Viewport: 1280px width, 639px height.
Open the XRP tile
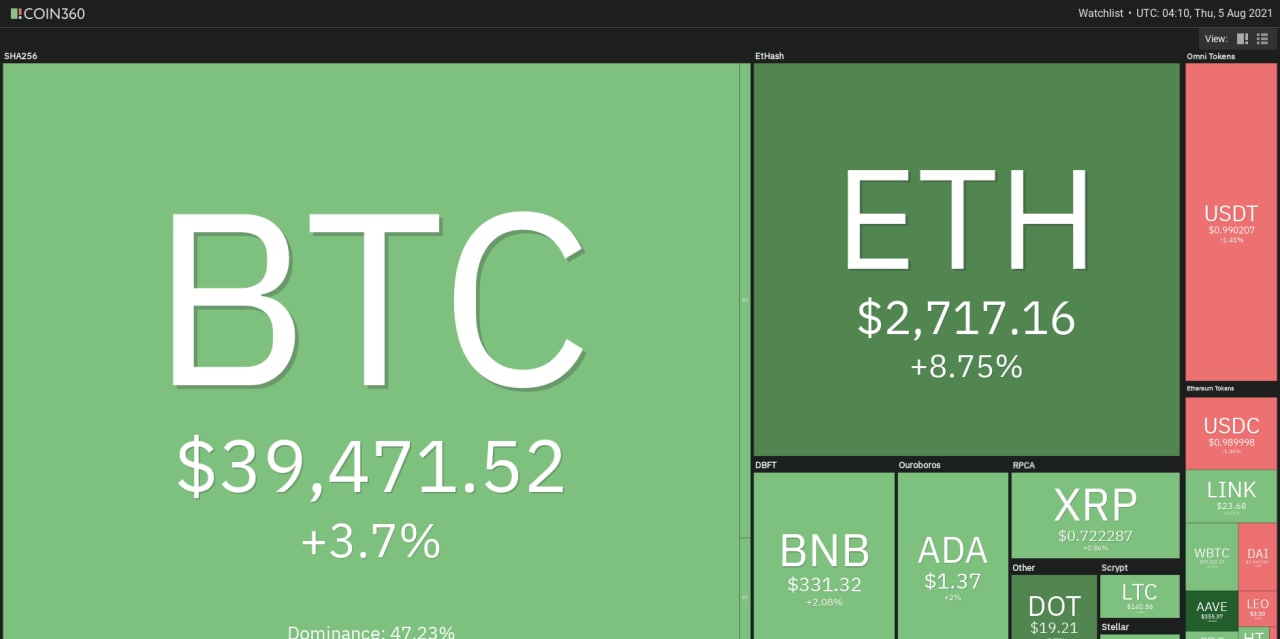coord(1095,515)
